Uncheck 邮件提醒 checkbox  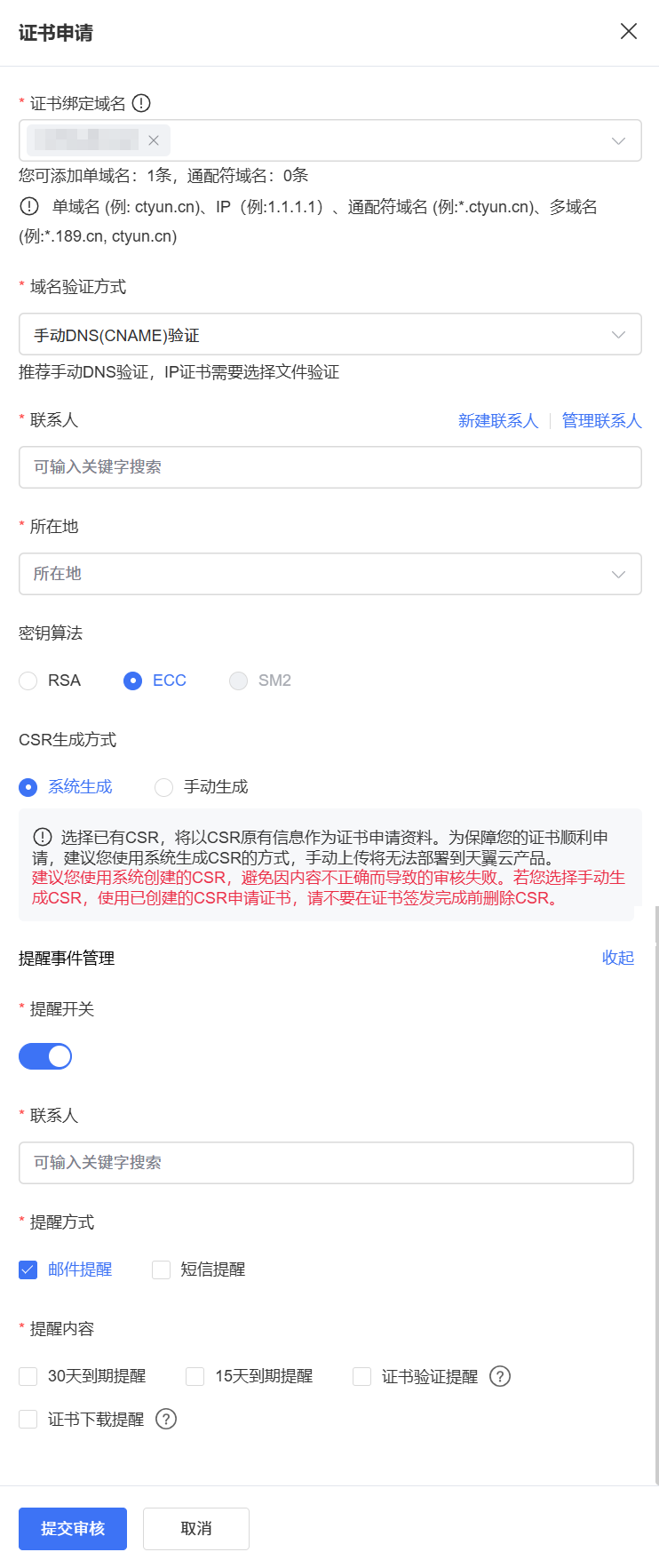[x=28, y=1270]
